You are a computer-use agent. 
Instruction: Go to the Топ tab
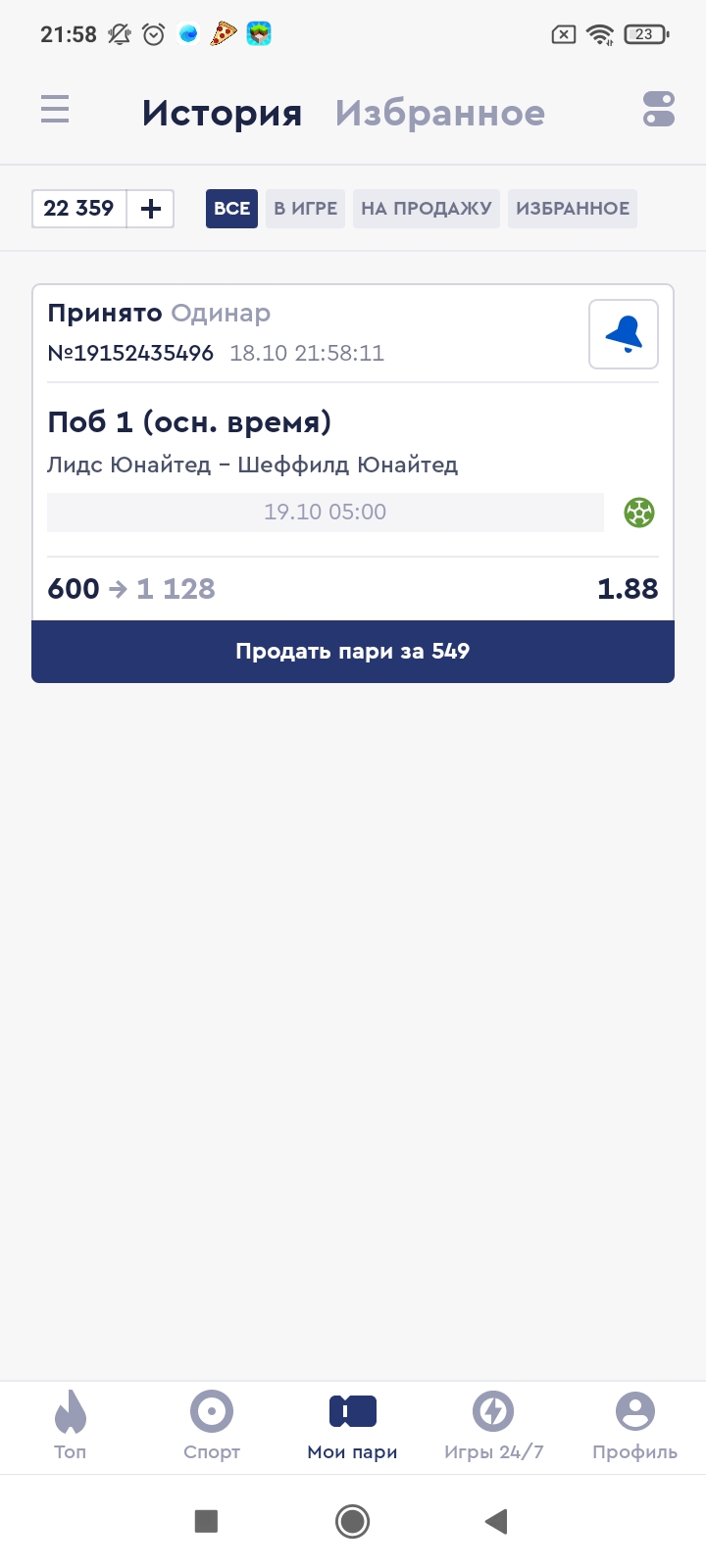(71, 1426)
